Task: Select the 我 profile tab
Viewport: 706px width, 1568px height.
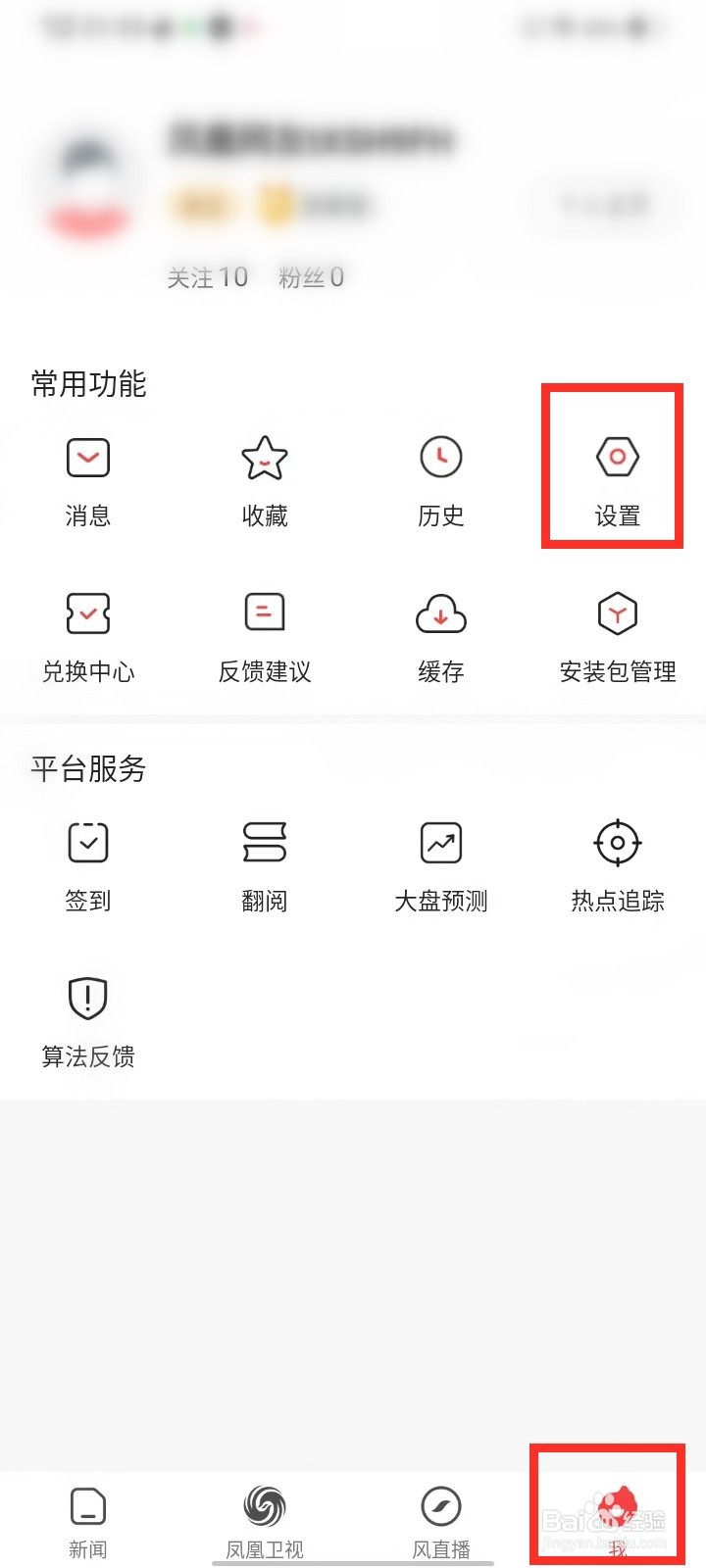Action: tap(616, 1517)
